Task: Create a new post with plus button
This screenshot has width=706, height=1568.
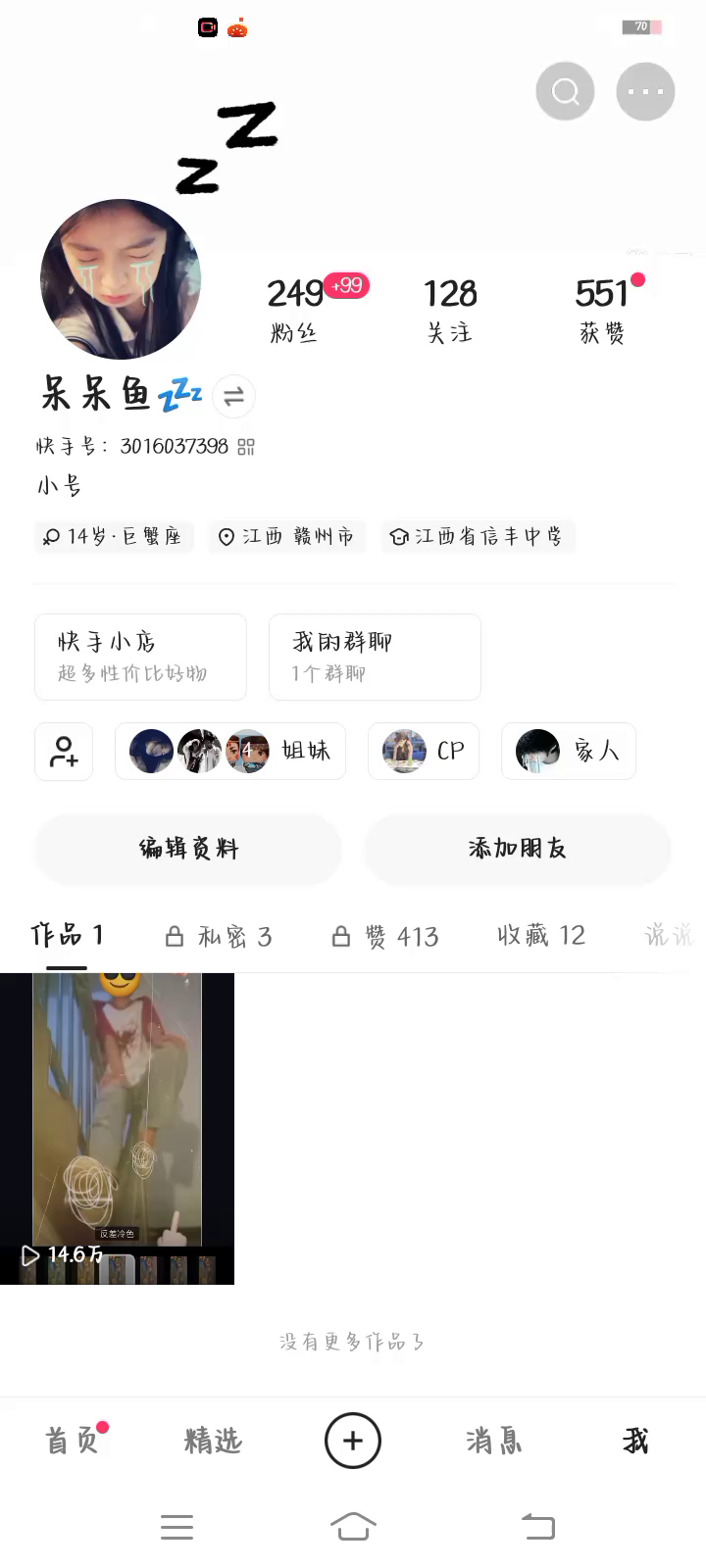Action: tap(353, 1441)
